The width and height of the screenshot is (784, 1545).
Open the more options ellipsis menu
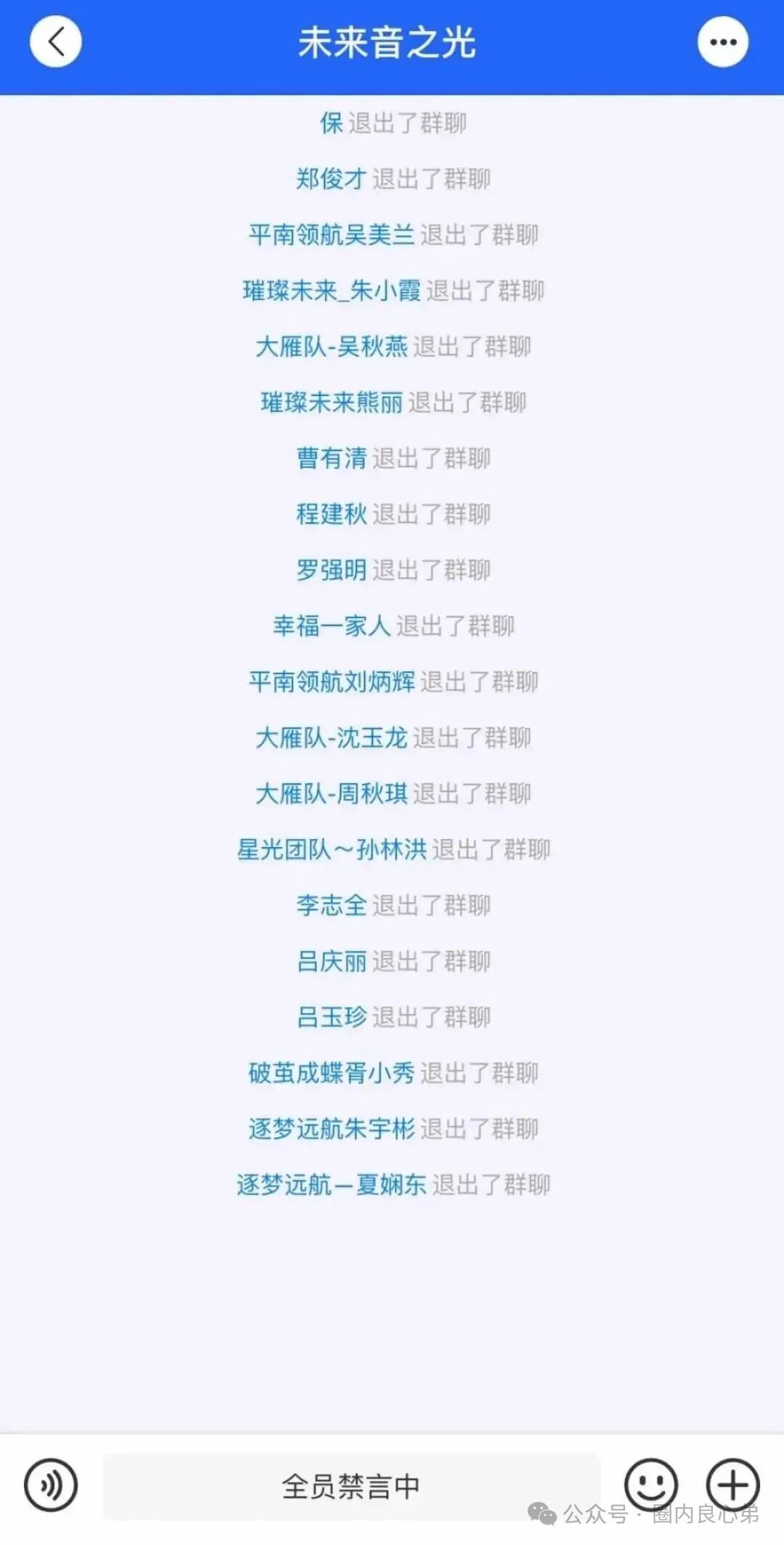(722, 41)
